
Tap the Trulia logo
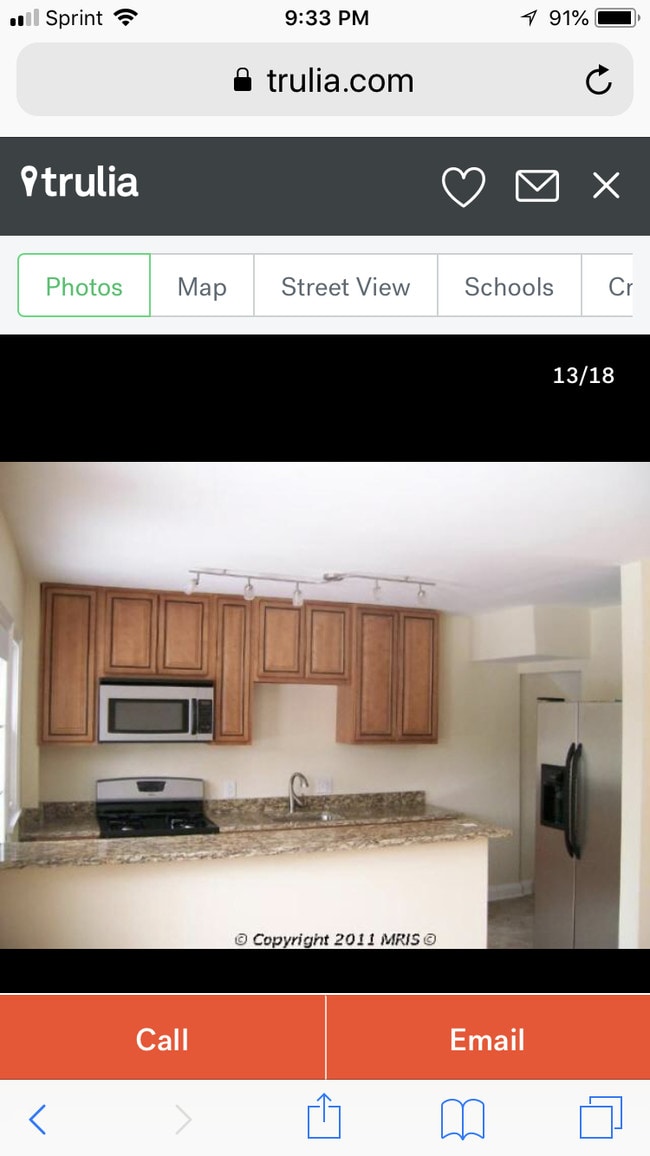pyautogui.click(x=80, y=183)
